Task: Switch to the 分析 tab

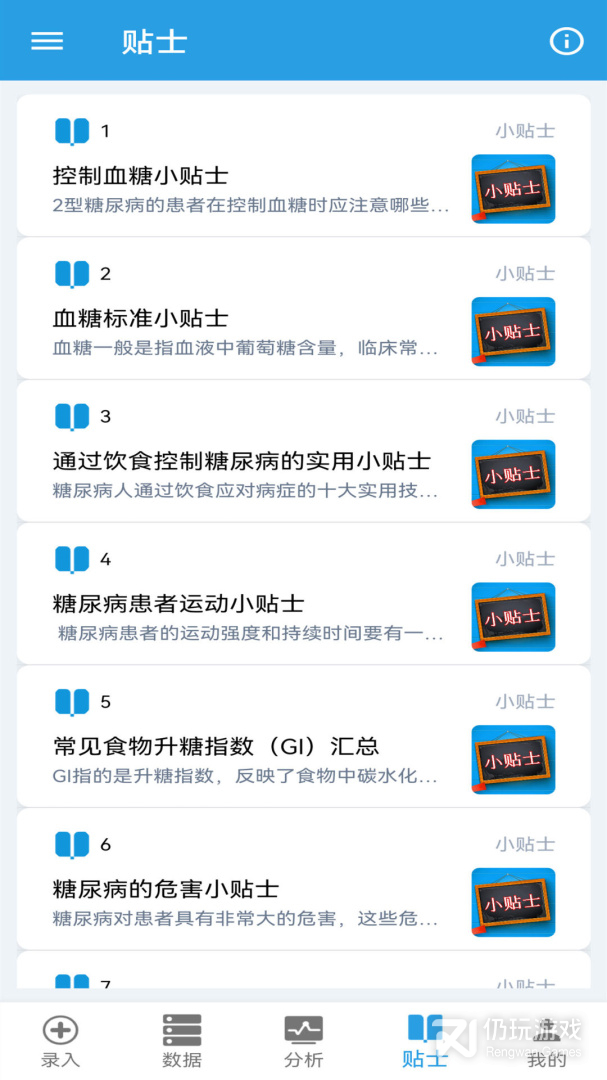Action: (303, 1041)
